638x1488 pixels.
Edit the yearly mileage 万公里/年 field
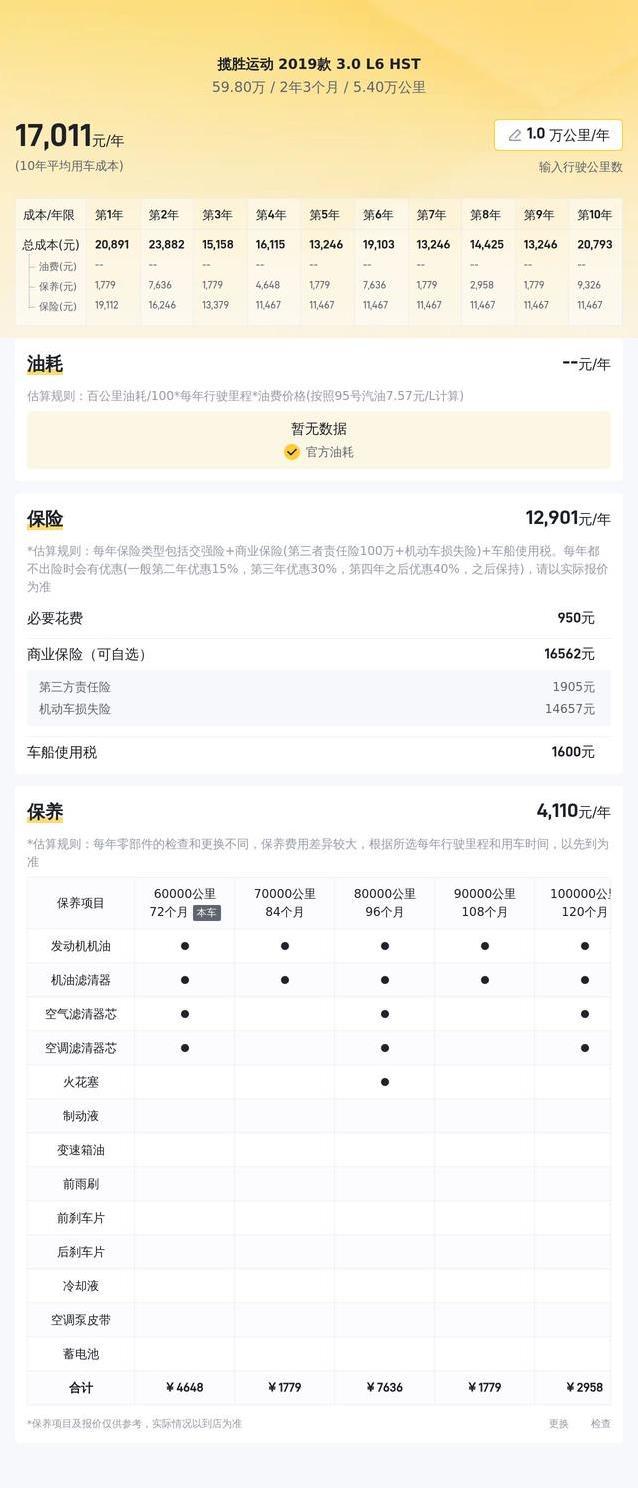click(x=558, y=135)
